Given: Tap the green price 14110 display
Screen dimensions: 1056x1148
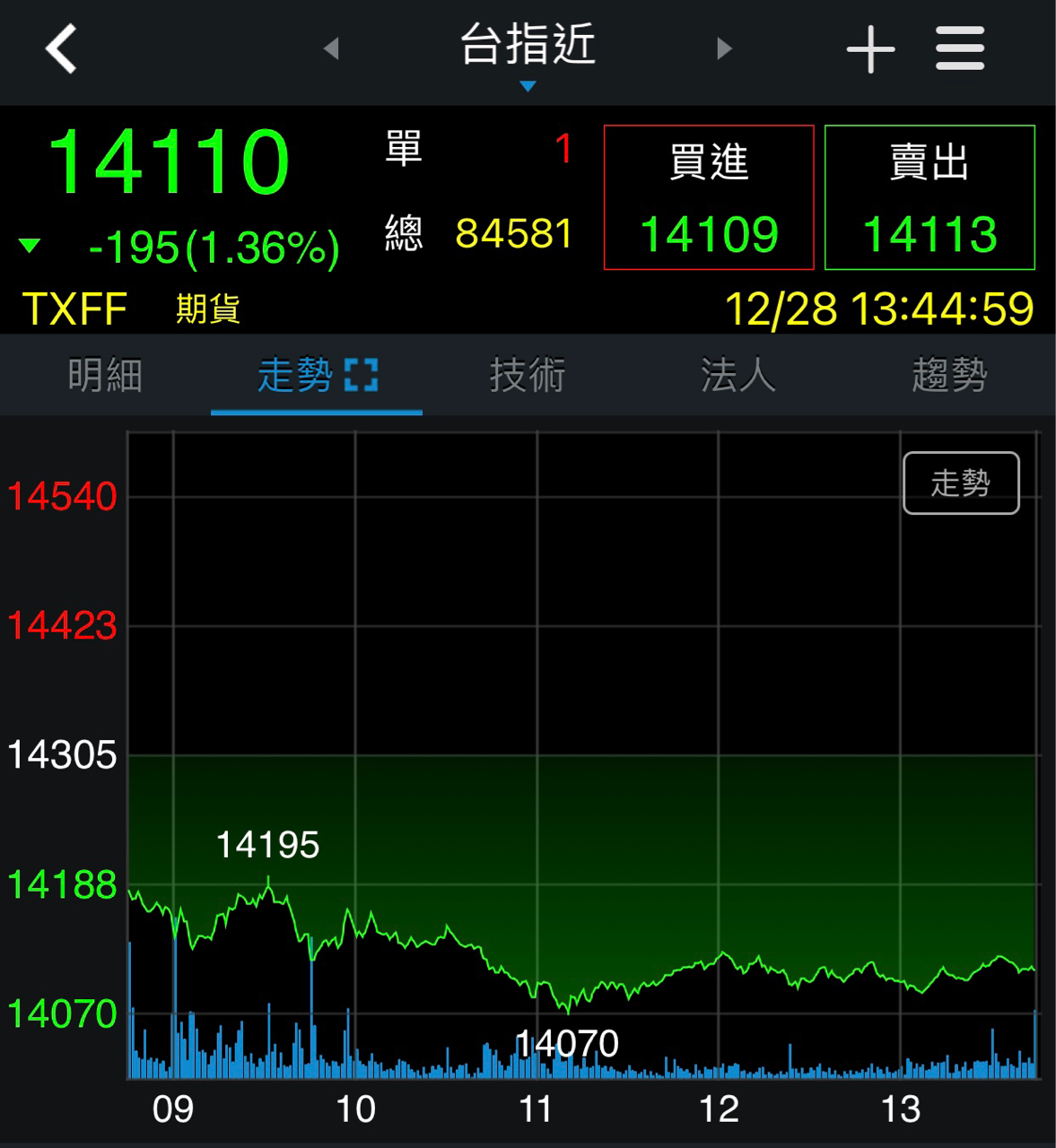Looking at the screenshot, I should [169, 160].
